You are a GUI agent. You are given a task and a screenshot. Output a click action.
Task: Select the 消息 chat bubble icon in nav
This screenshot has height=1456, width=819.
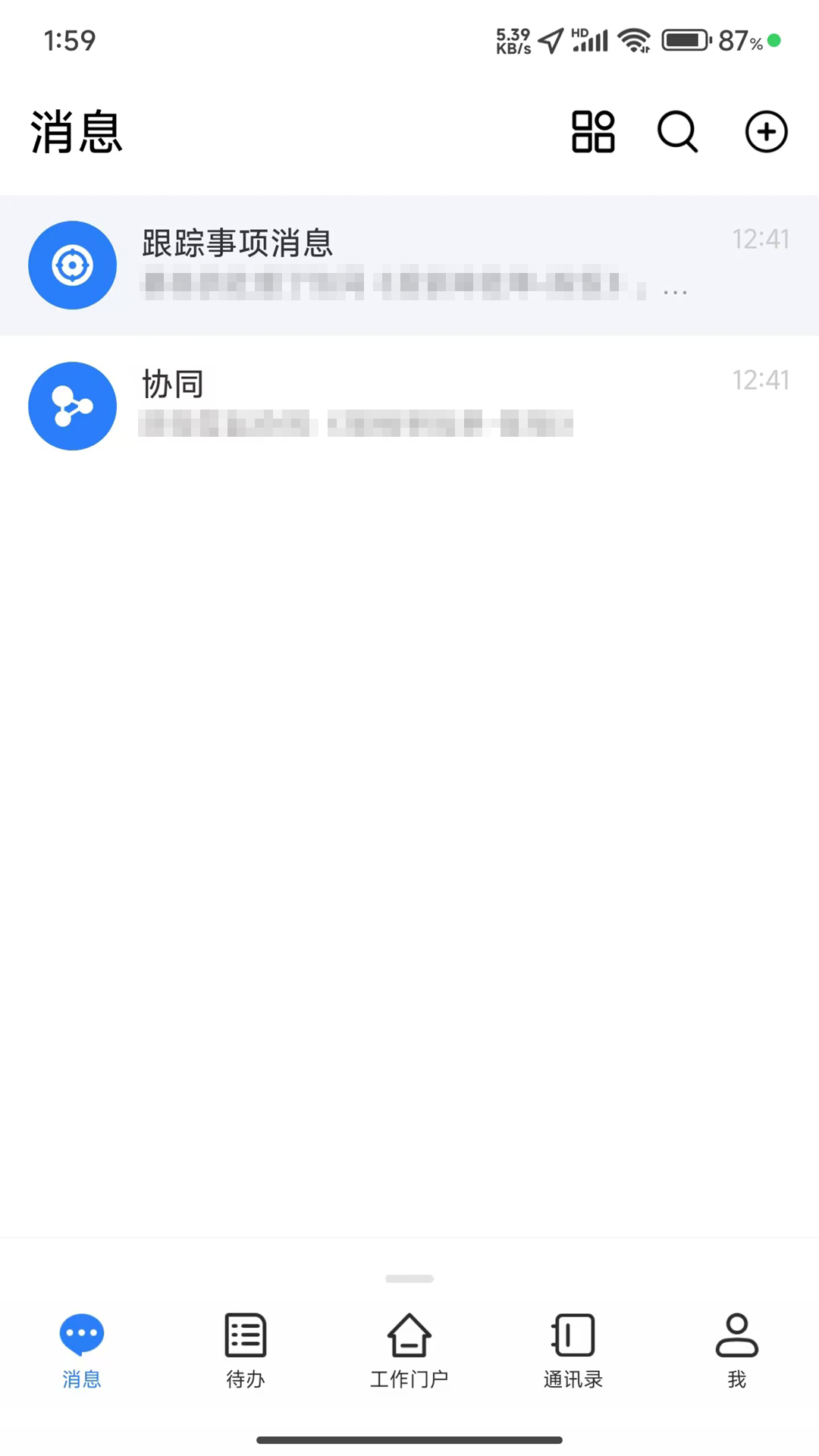click(81, 1334)
